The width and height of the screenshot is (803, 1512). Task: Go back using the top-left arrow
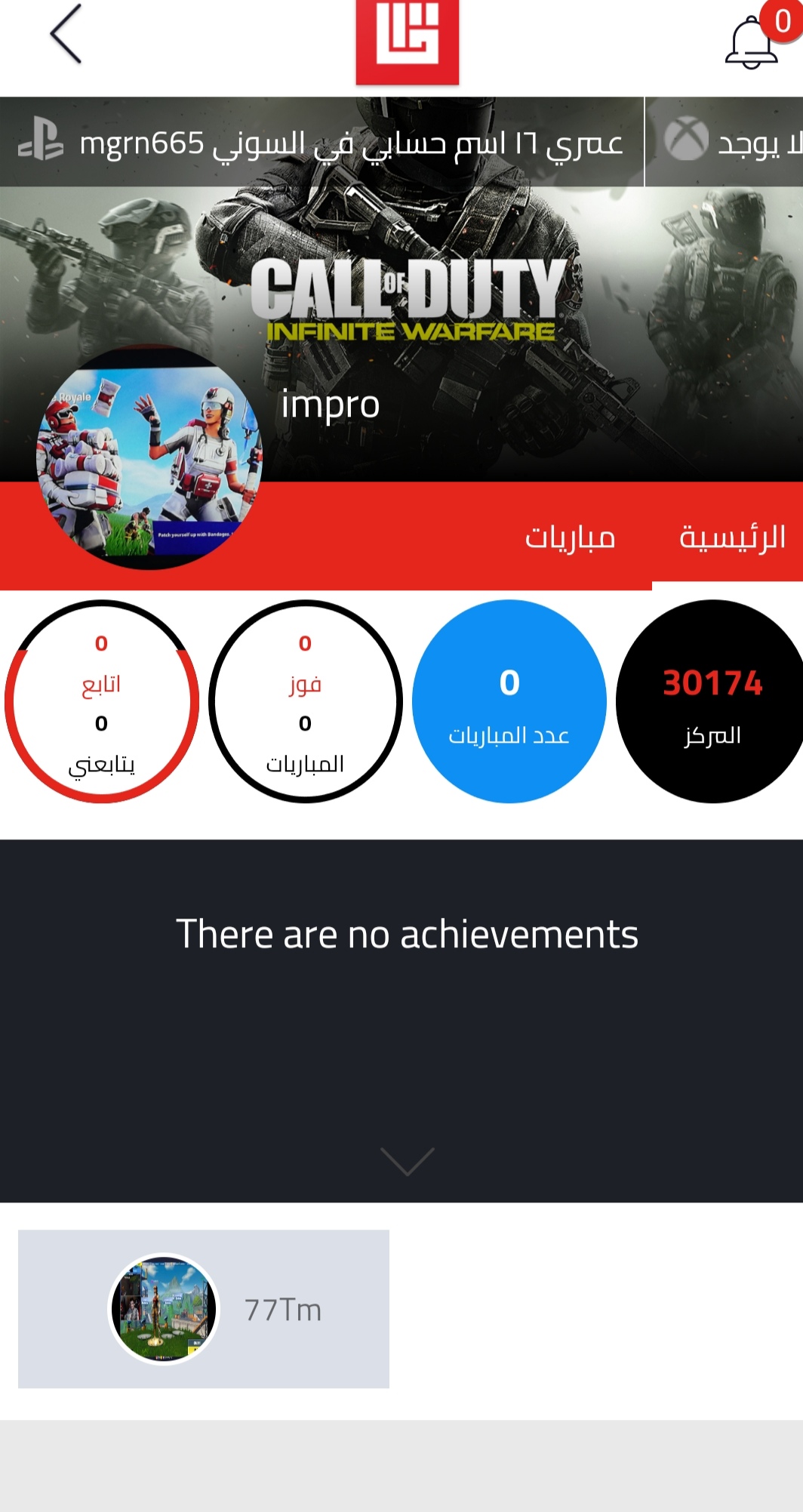[66, 35]
